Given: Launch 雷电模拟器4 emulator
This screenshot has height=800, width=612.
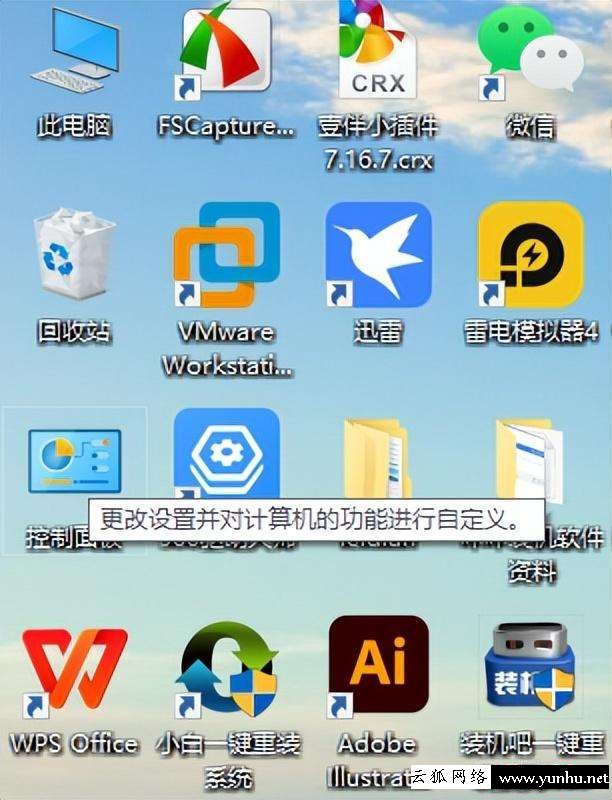Looking at the screenshot, I should [530, 255].
